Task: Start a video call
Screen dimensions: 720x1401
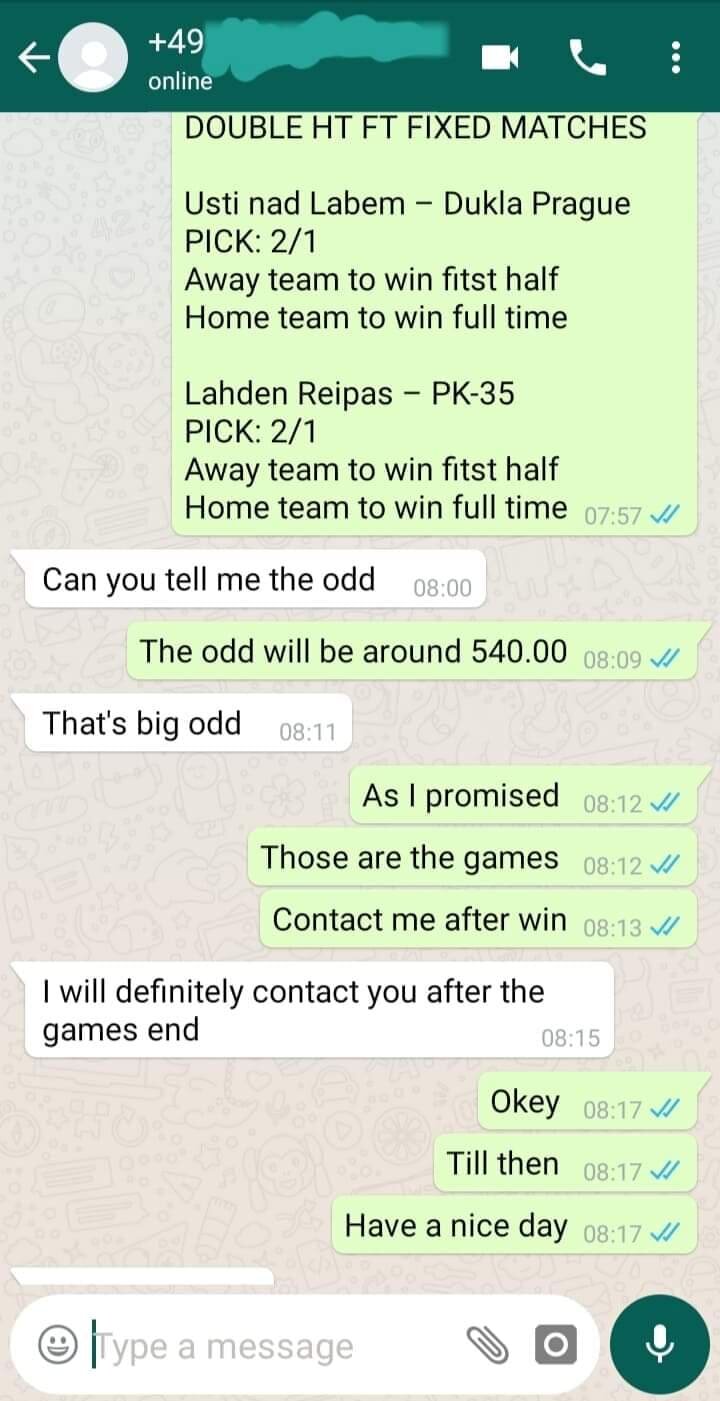Action: pyautogui.click(x=500, y=58)
